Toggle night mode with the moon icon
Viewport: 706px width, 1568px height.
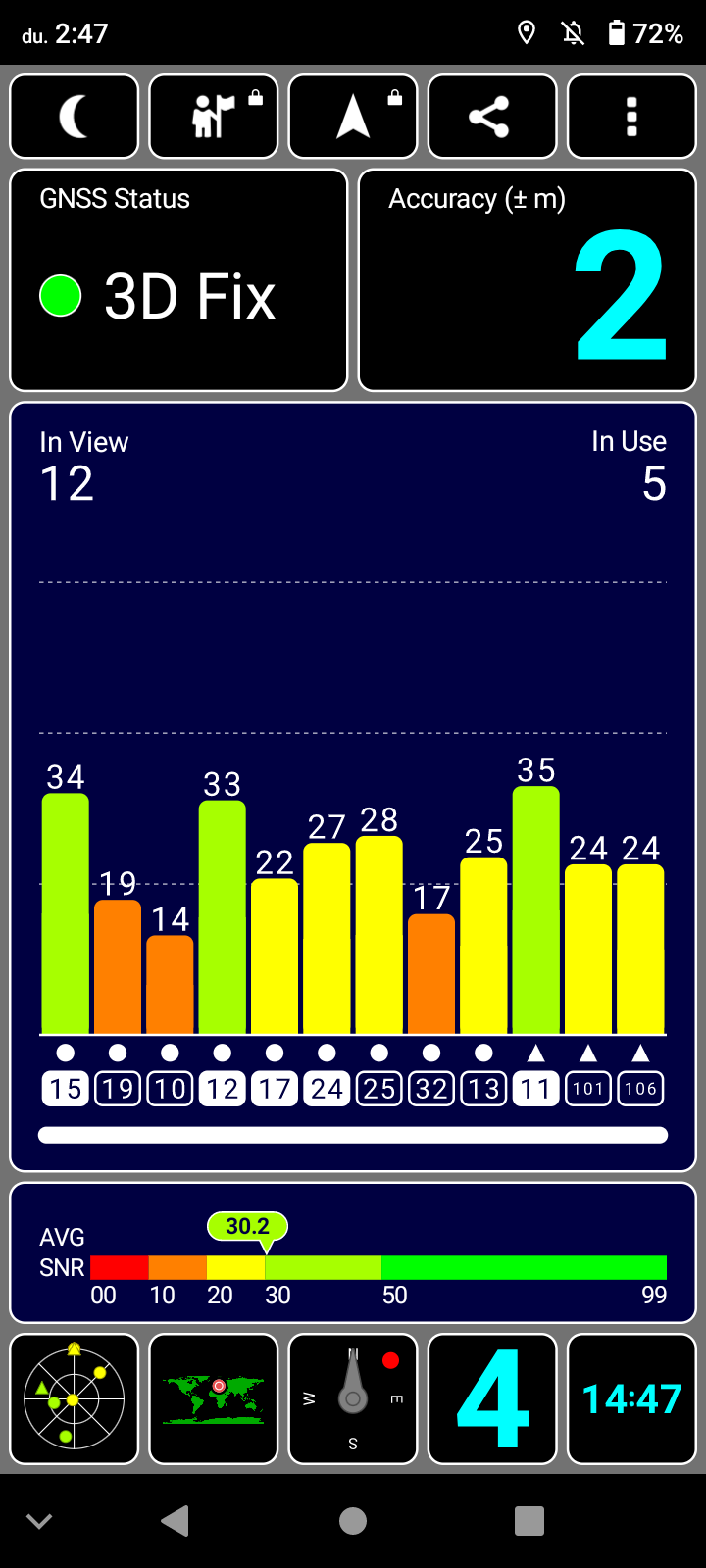click(x=75, y=117)
